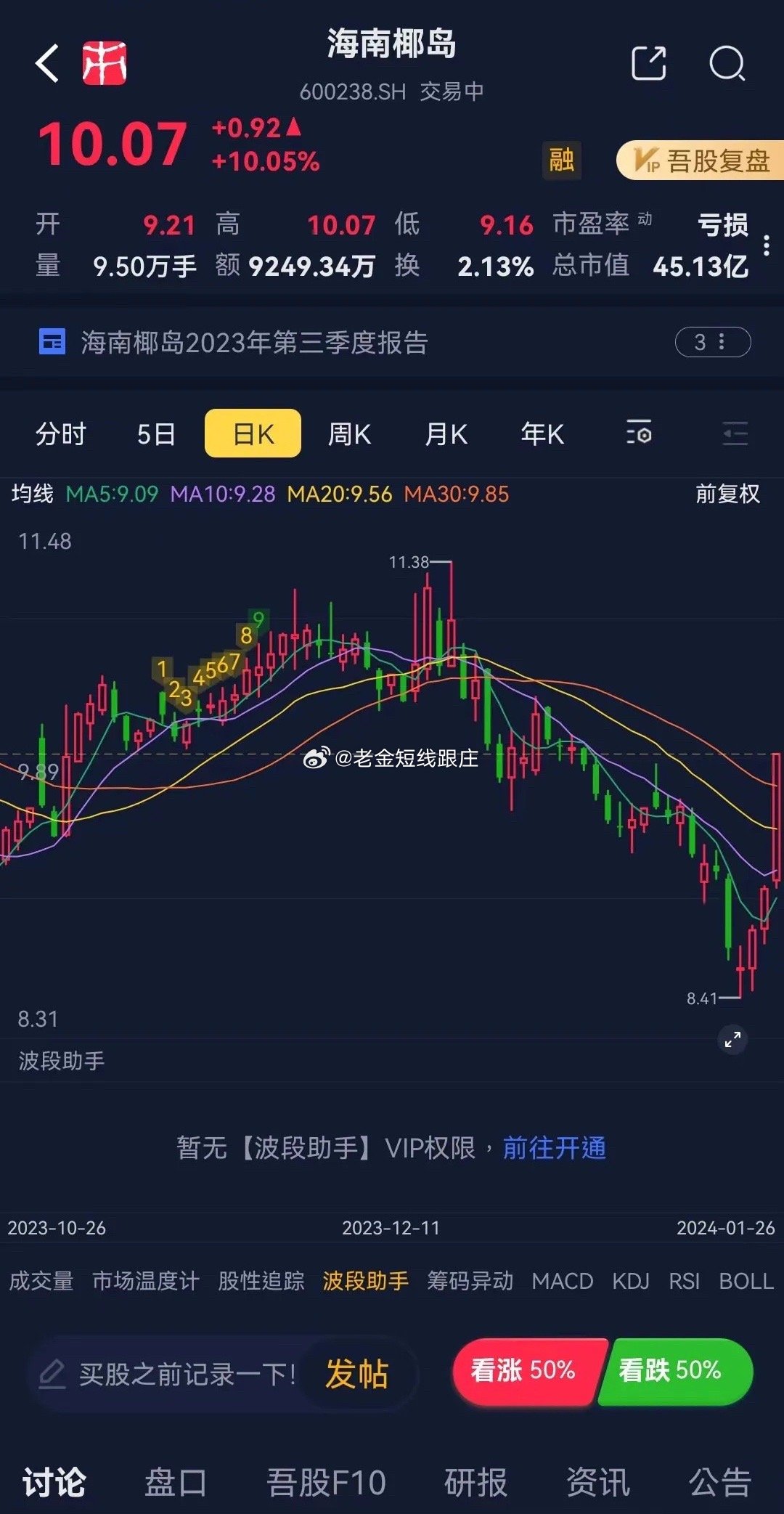This screenshot has height=1514, width=784.
Task: Open 海南椰岛2023年第三季度报告 announcement
Action: coord(254,342)
